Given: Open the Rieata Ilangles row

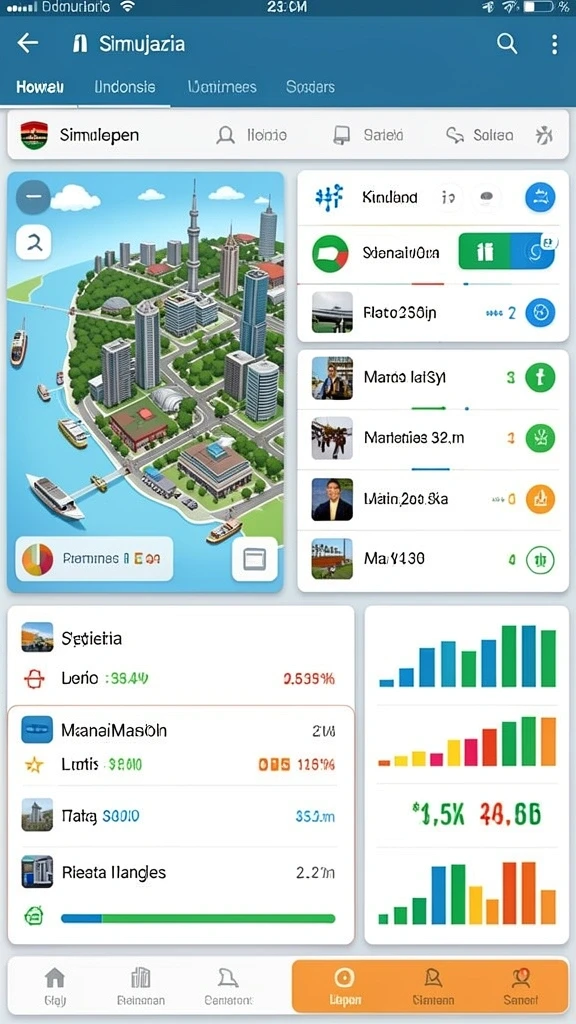Looking at the screenshot, I should (181, 872).
